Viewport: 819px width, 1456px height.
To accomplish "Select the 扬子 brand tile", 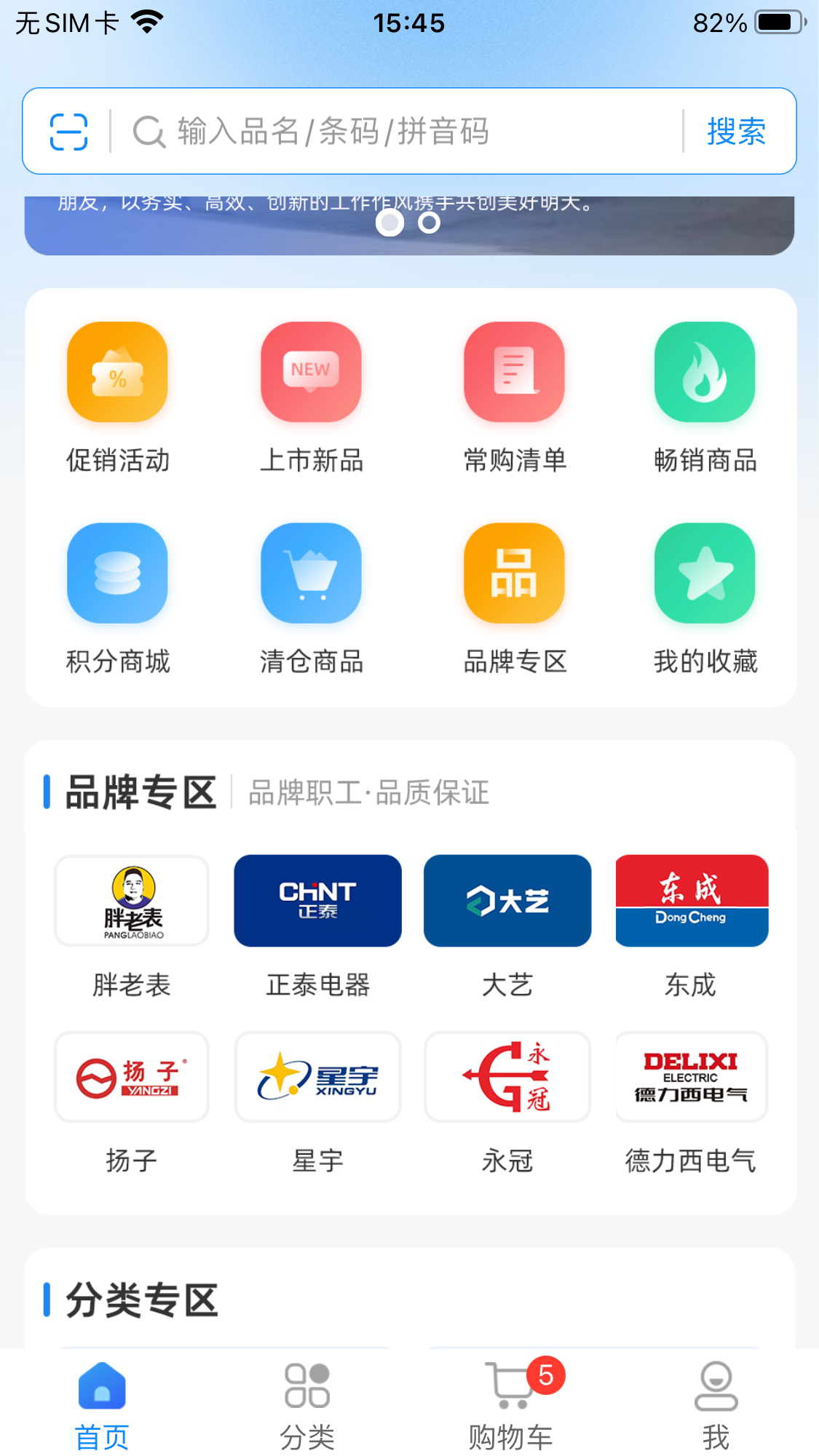I will pos(132,1077).
